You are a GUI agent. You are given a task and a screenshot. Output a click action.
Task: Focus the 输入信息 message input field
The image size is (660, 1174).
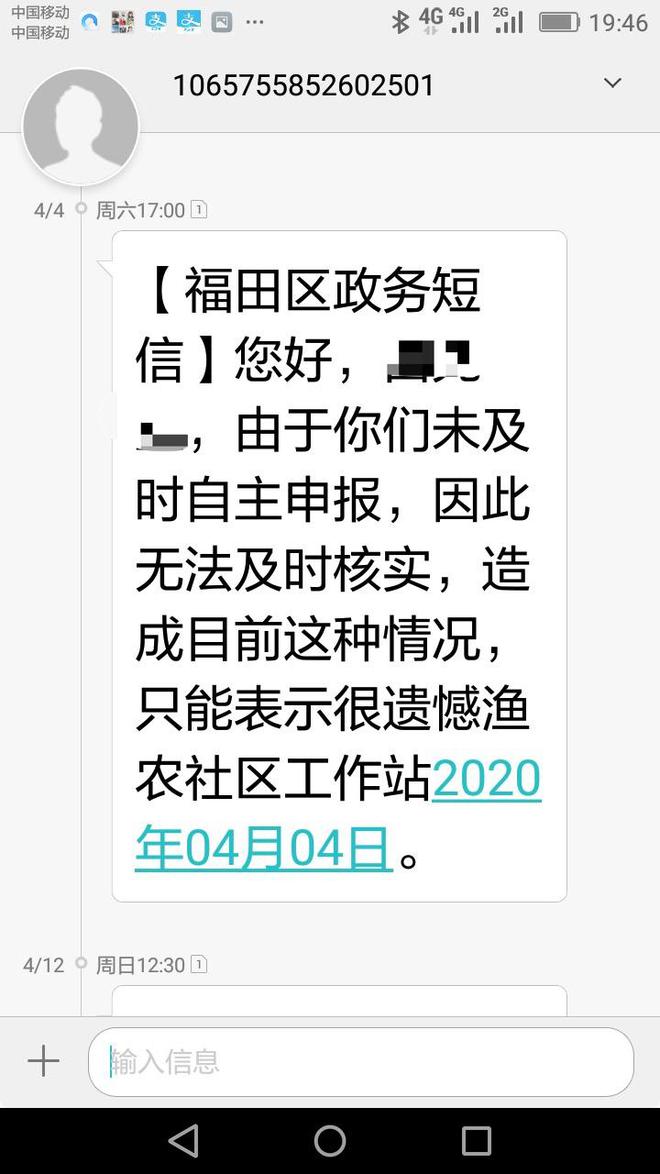click(361, 1062)
